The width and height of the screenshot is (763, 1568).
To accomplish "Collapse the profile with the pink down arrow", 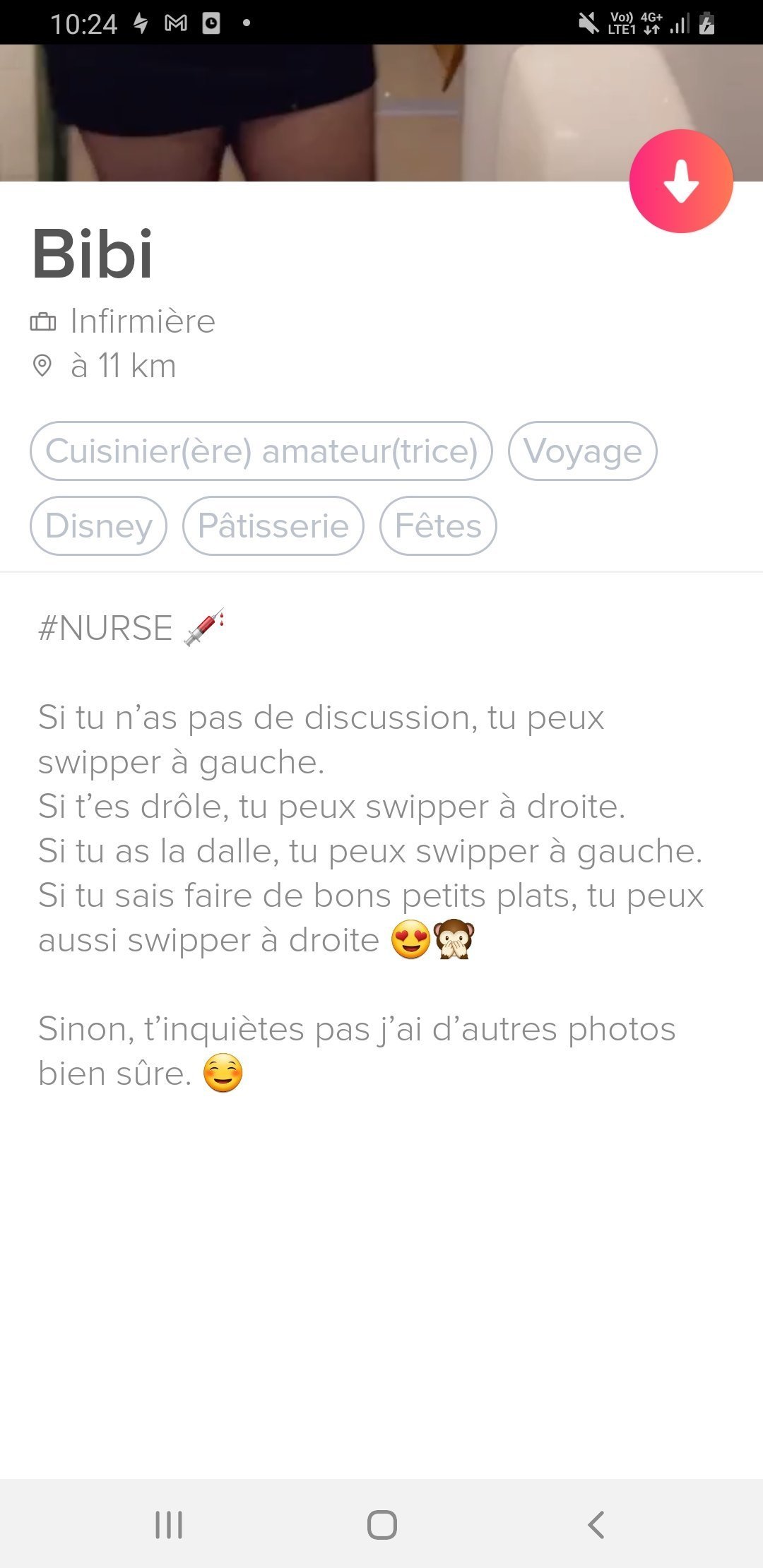I will click(681, 181).
